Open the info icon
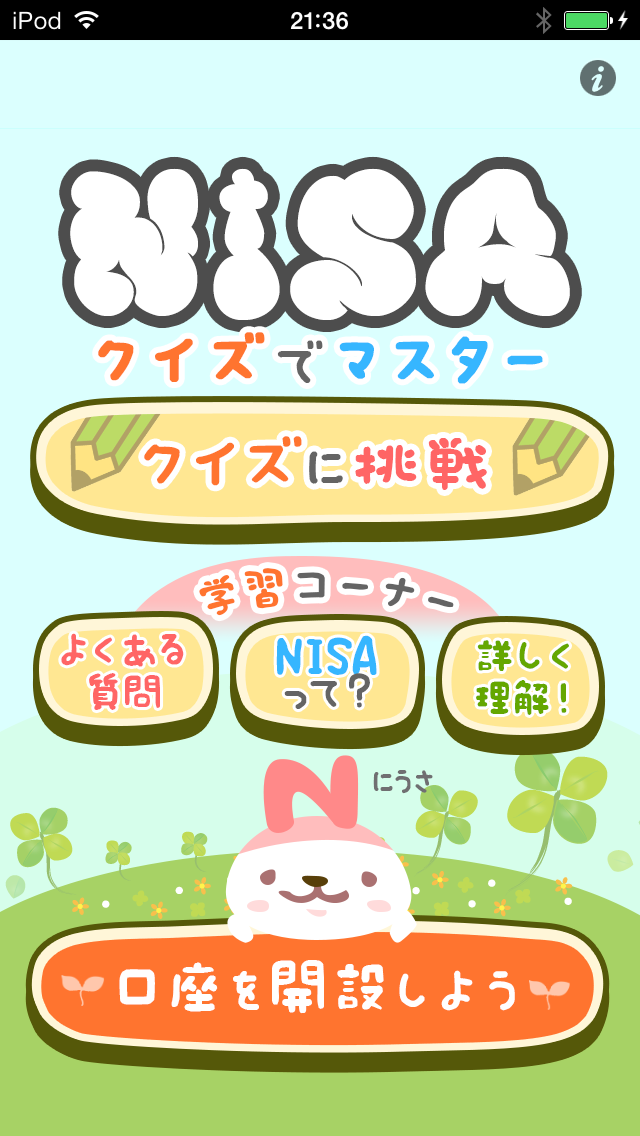The width and height of the screenshot is (640, 1136). [x=597, y=78]
